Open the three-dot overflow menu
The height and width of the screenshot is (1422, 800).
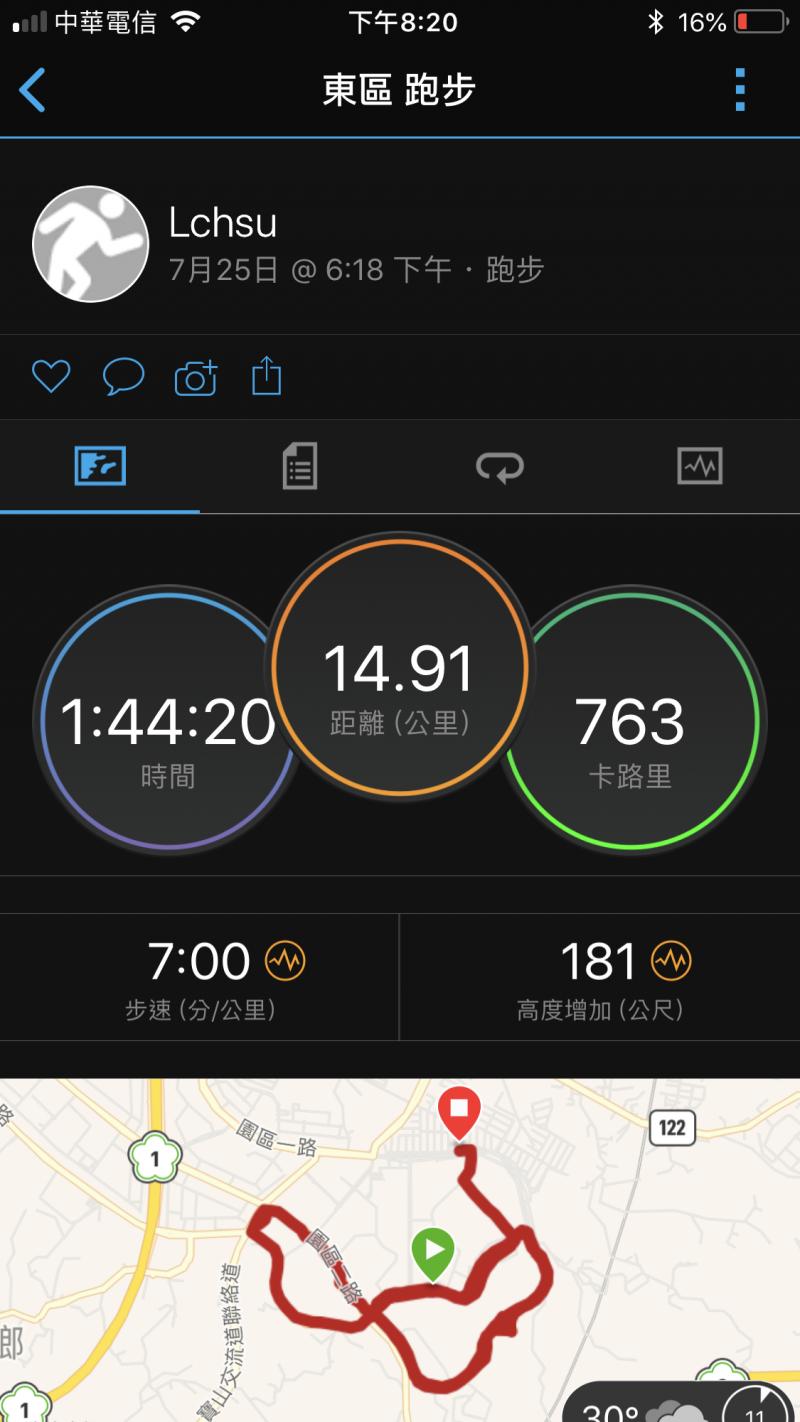click(x=740, y=90)
